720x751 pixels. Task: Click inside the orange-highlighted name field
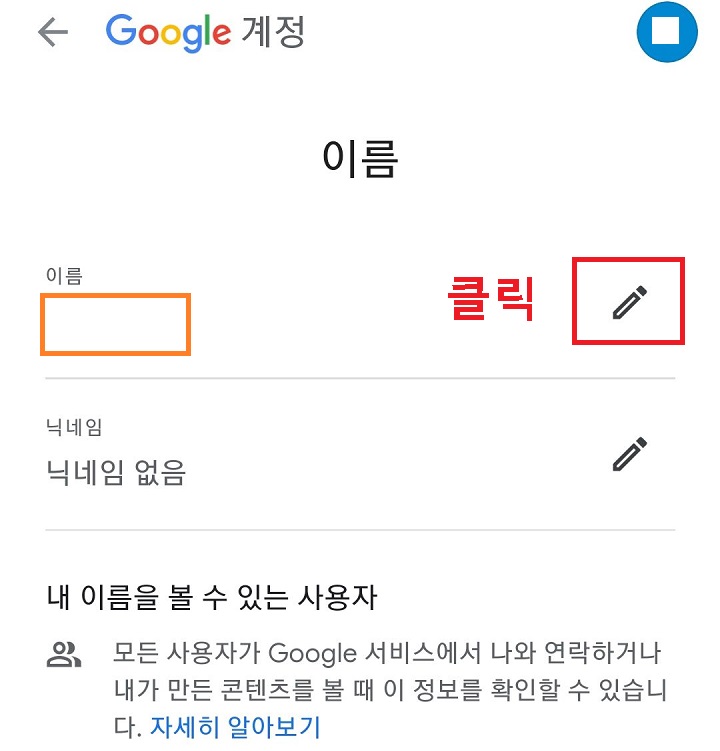115,325
